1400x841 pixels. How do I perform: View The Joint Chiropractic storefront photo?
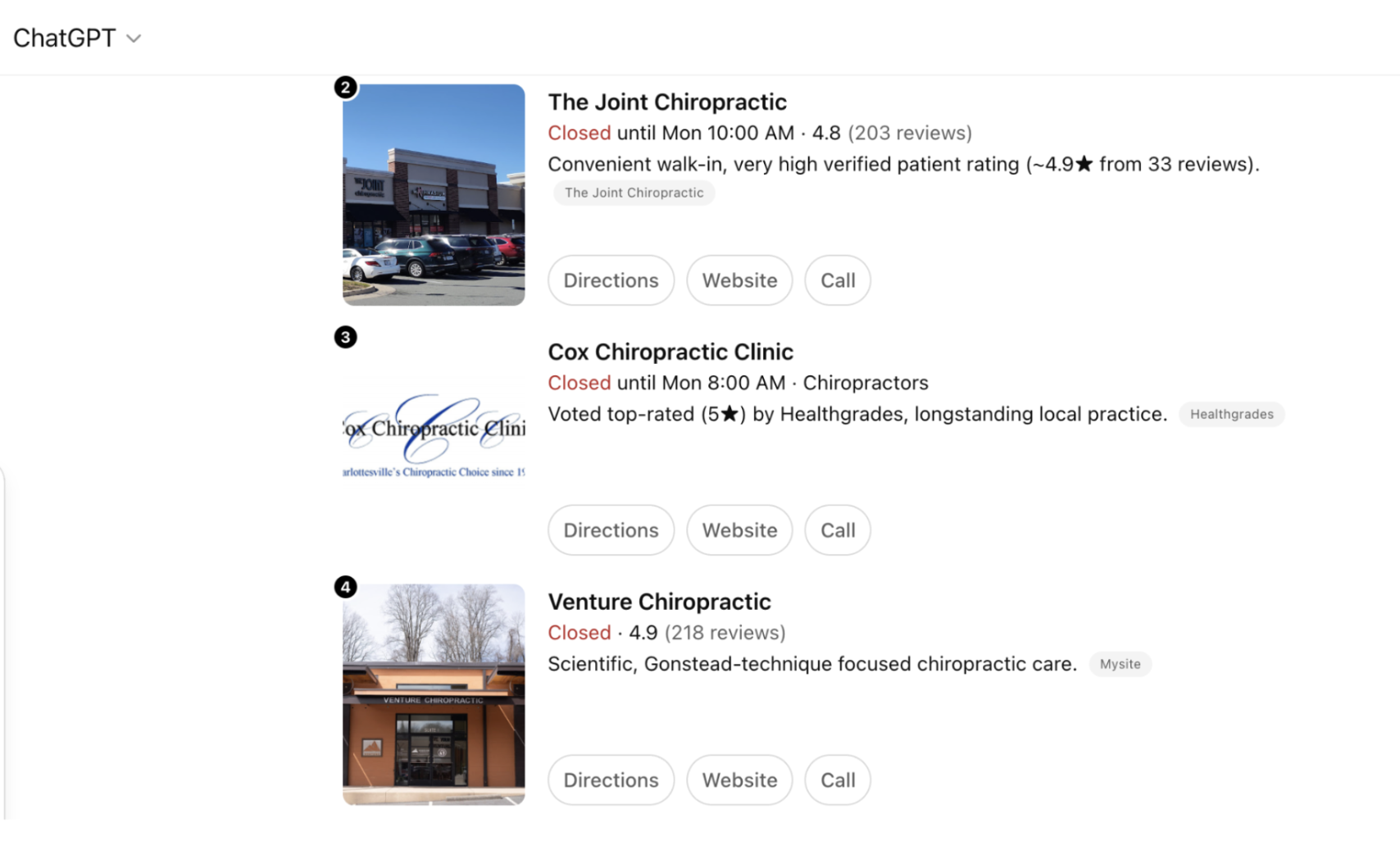point(434,195)
